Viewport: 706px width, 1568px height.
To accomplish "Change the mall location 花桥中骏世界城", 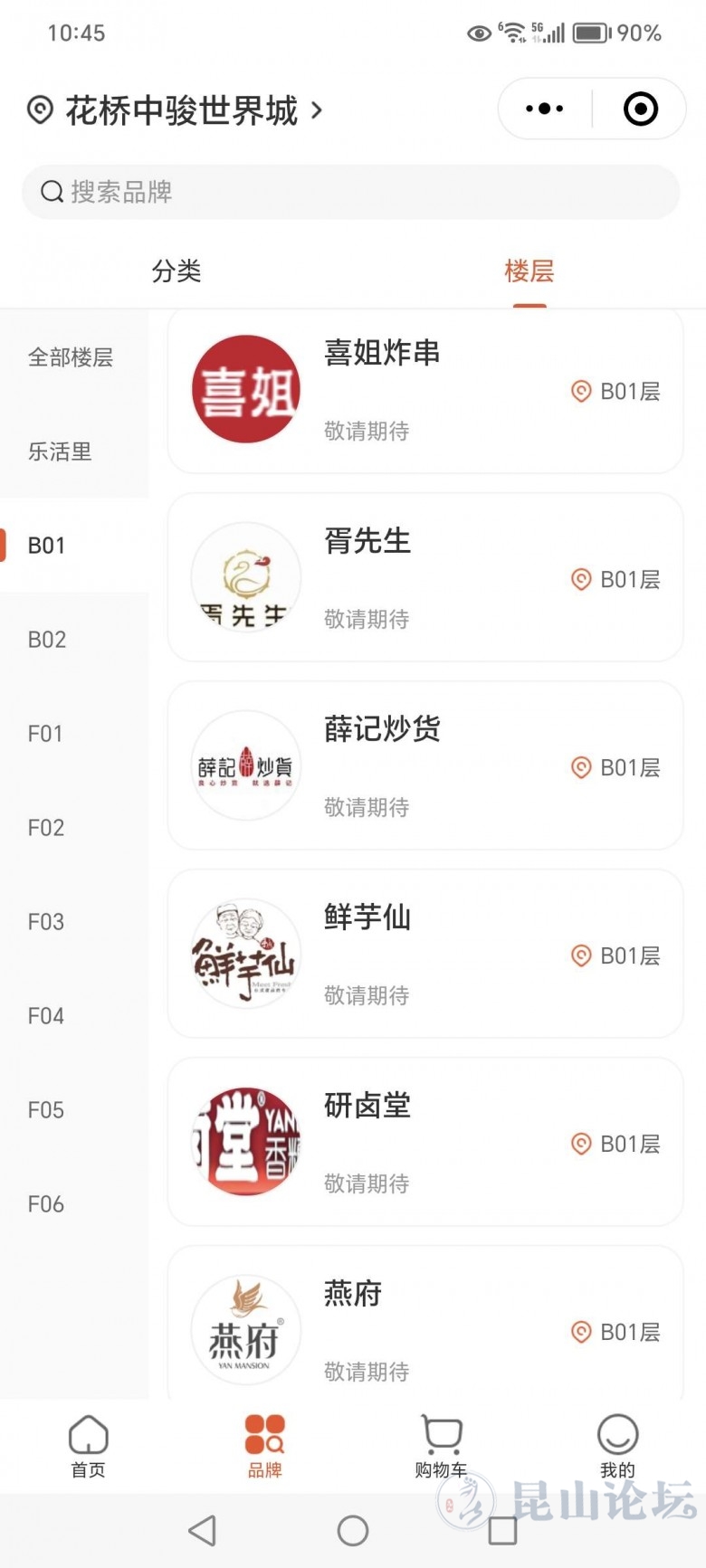I will pos(181,110).
